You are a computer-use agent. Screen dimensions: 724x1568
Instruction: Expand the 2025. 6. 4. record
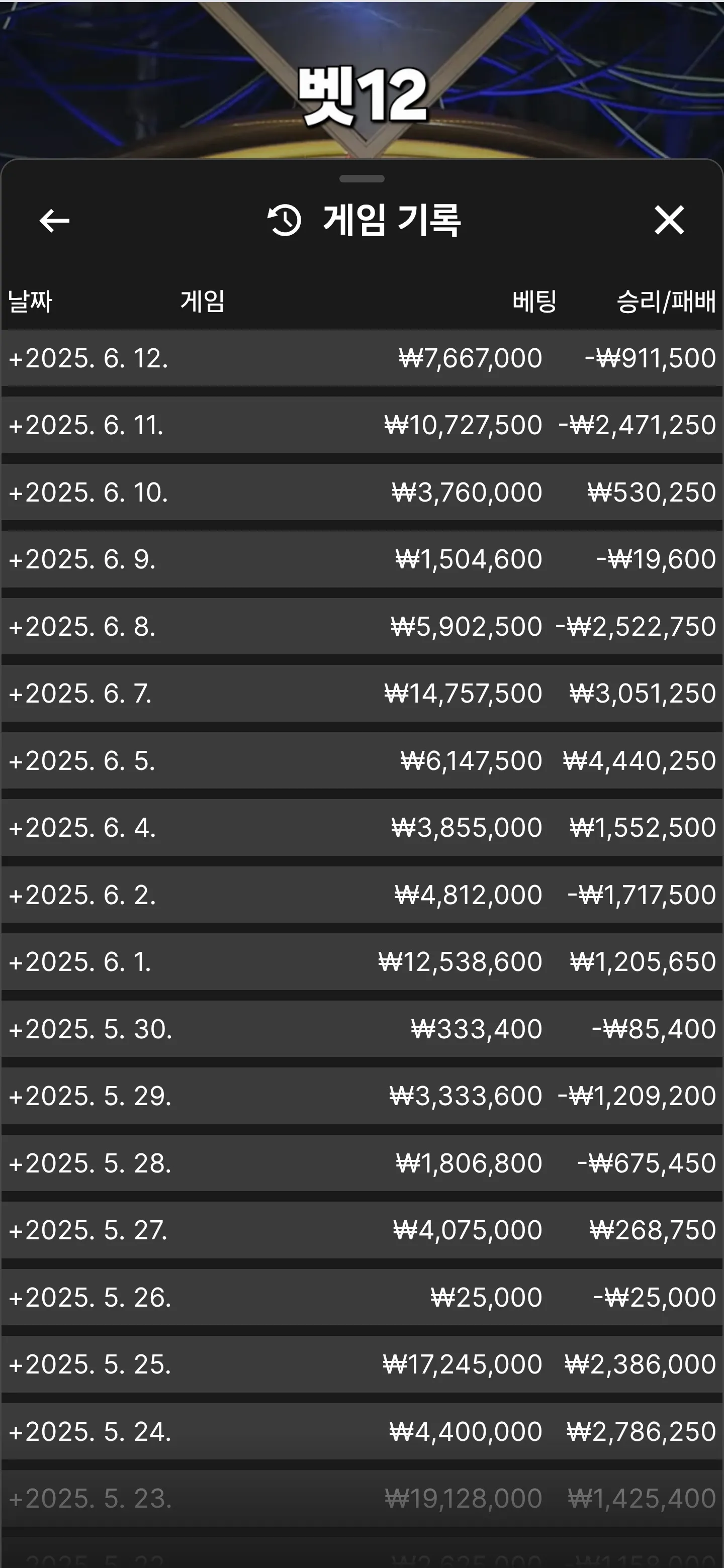[x=361, y=828]
